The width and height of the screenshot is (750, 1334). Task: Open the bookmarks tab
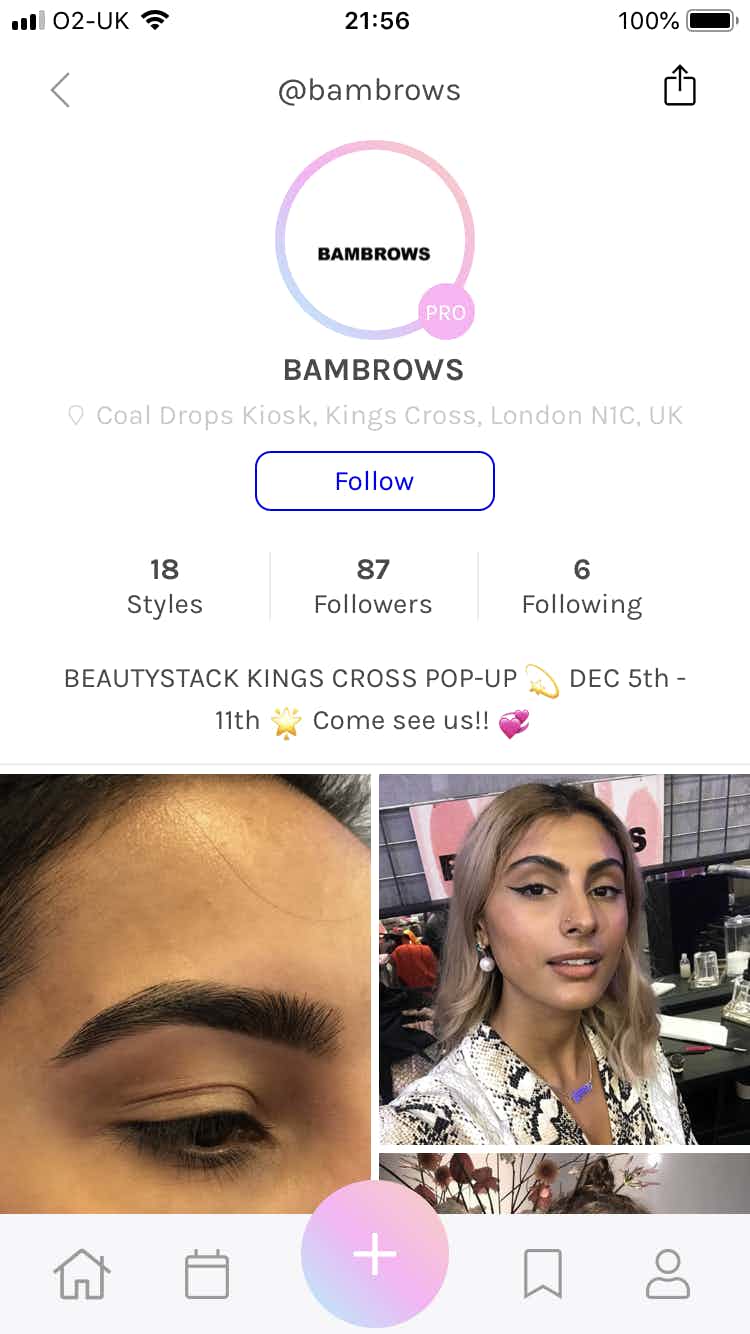tap(543, 1275)
